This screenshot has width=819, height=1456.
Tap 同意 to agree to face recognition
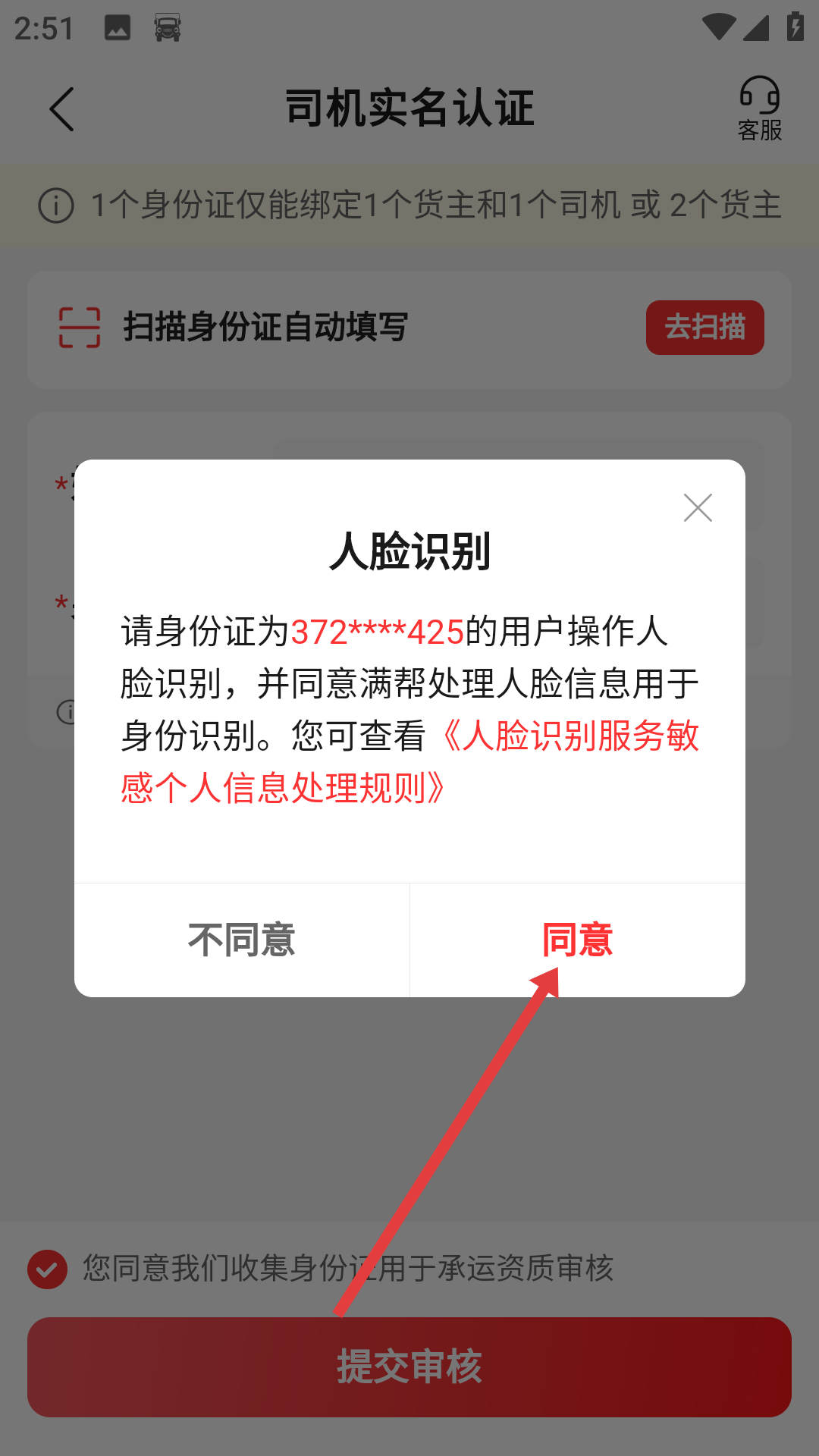point(577,940)
